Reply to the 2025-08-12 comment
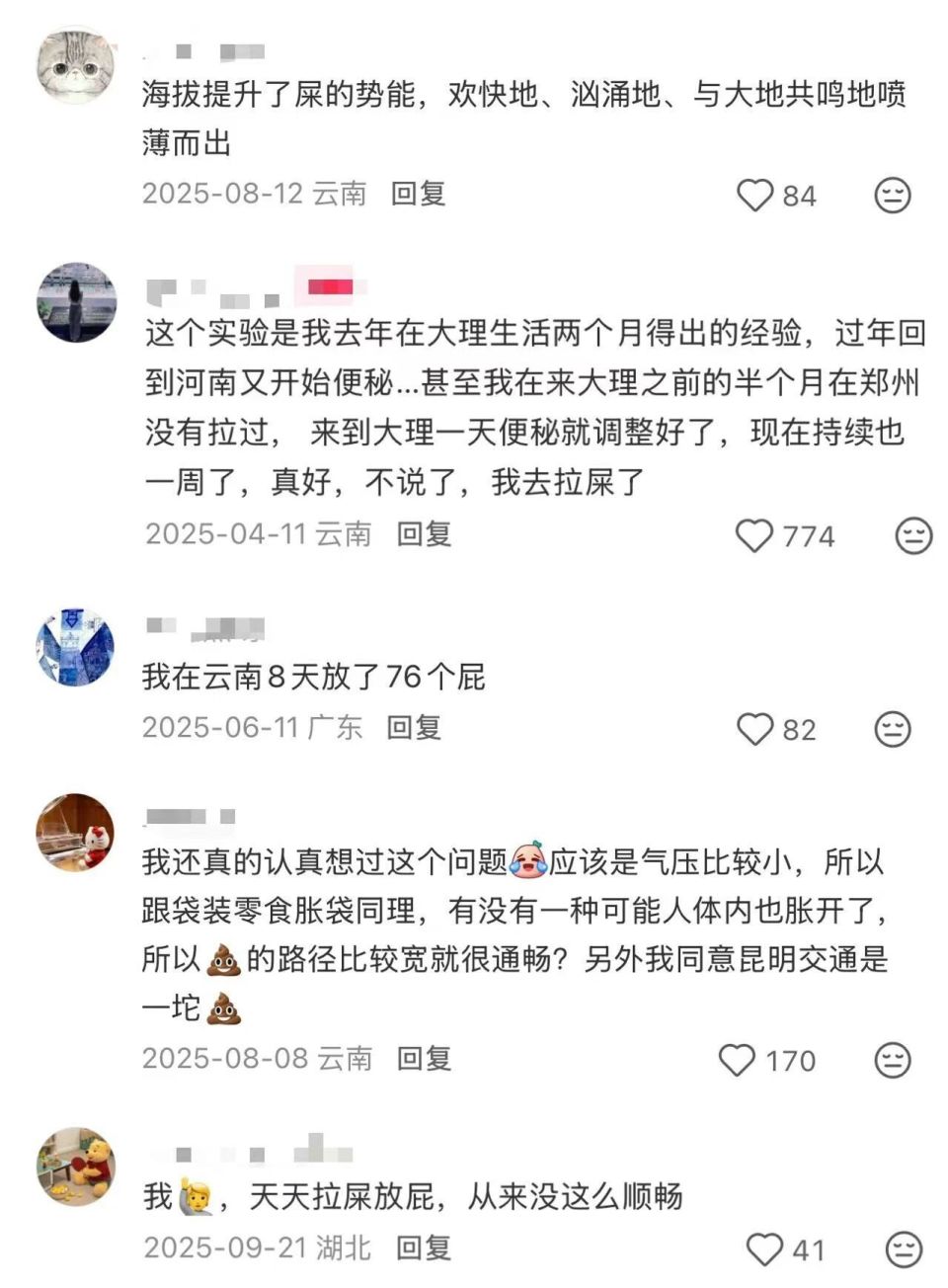The height and width of the screenshot is (1288, 948). coord(418,193)
